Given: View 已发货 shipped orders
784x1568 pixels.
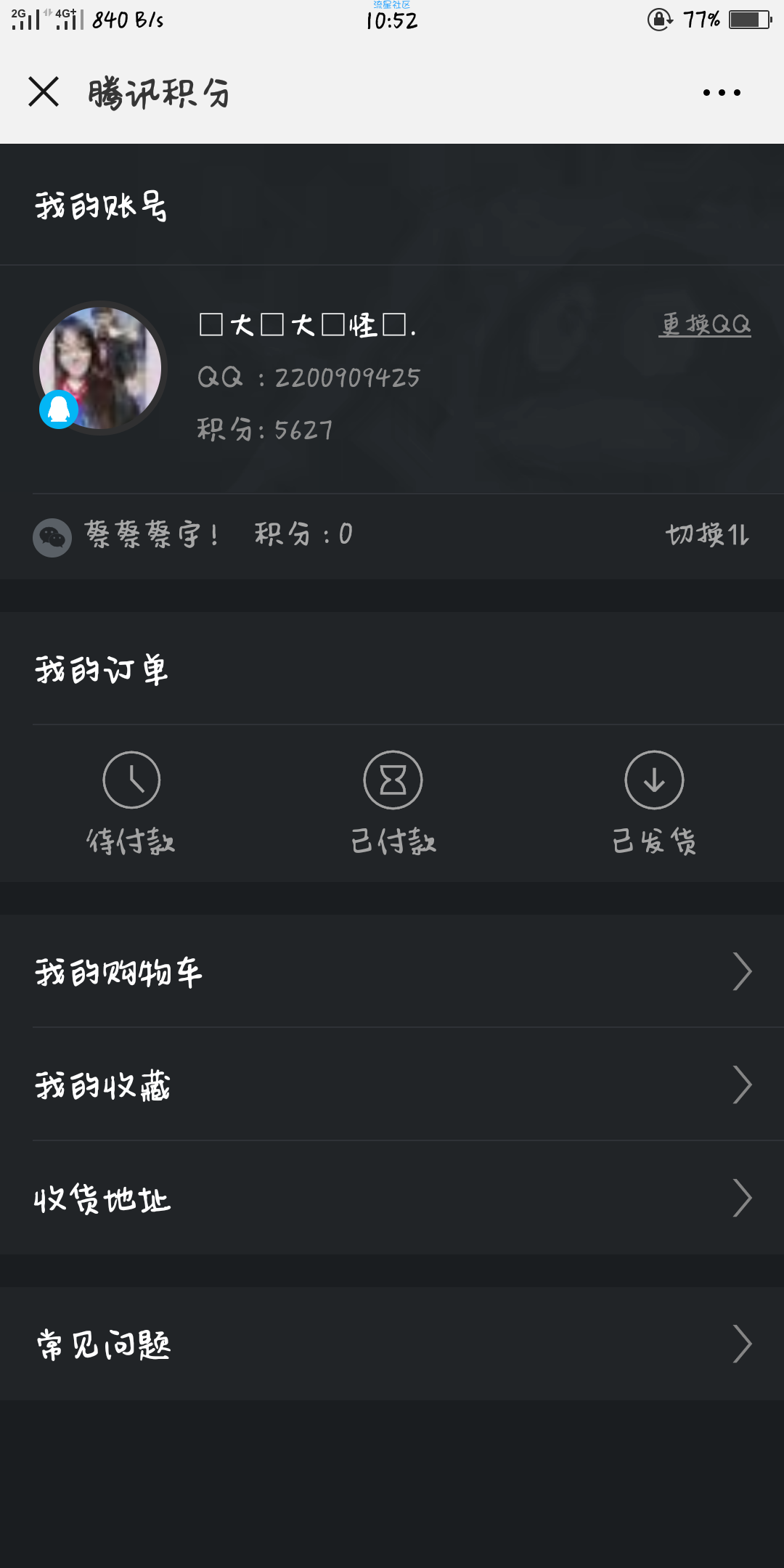Looking at the screenshot, I should tap(654, 804).
